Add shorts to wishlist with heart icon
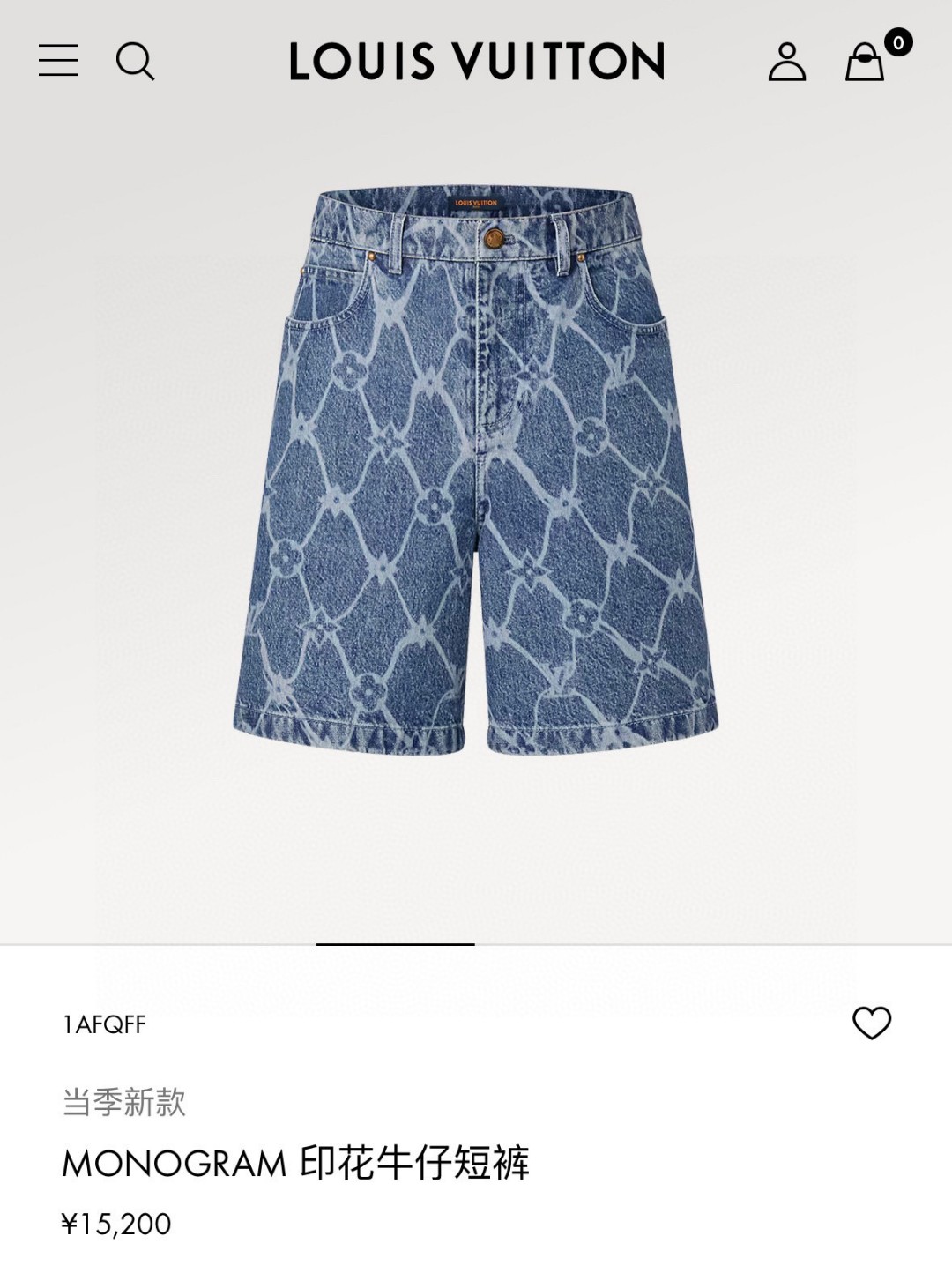The width and height of the screenshot is (952, 1273). coord(872,1023)
